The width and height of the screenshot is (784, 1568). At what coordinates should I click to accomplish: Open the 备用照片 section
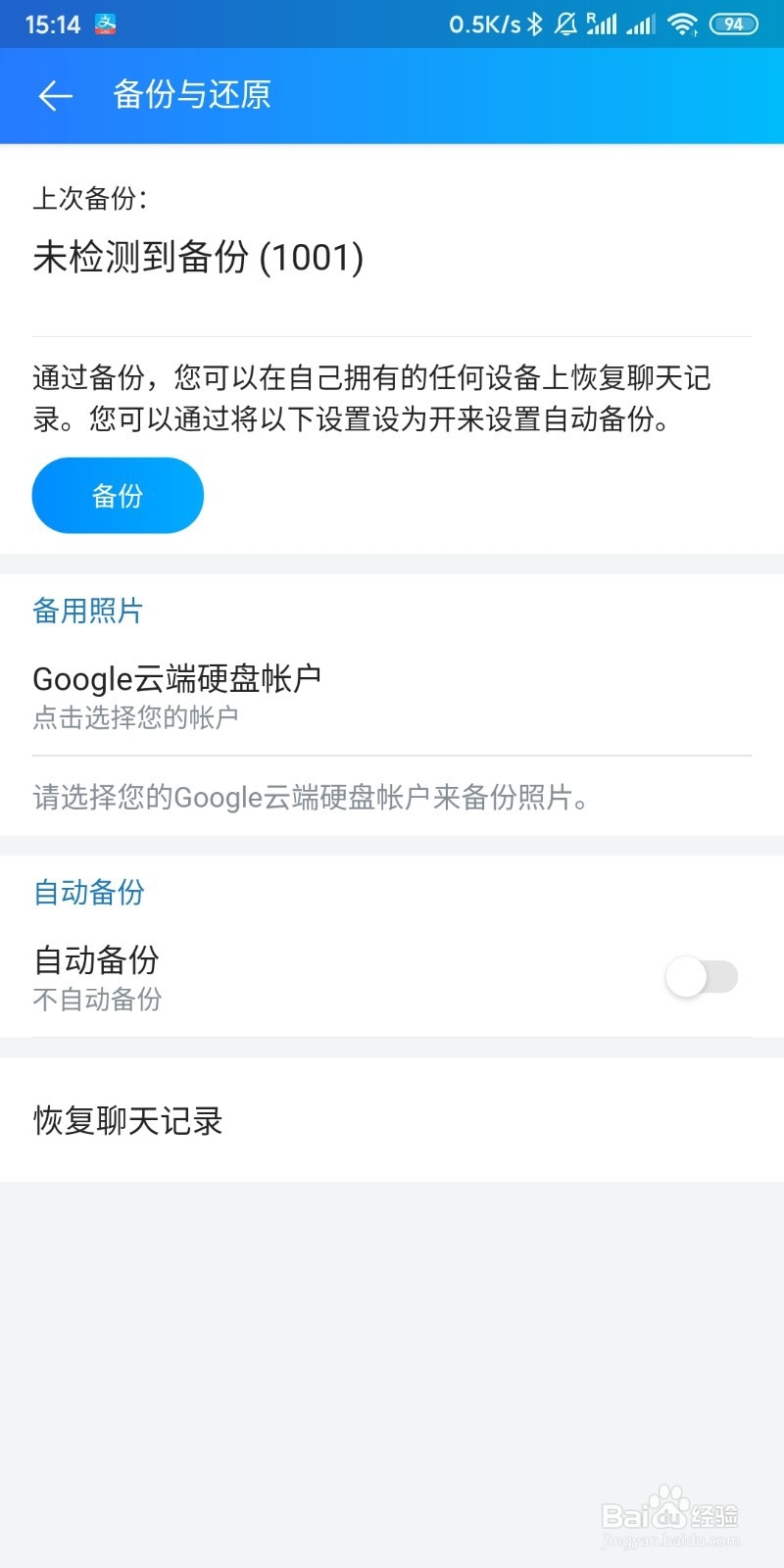pyautogui.click(x=86, y=611)
